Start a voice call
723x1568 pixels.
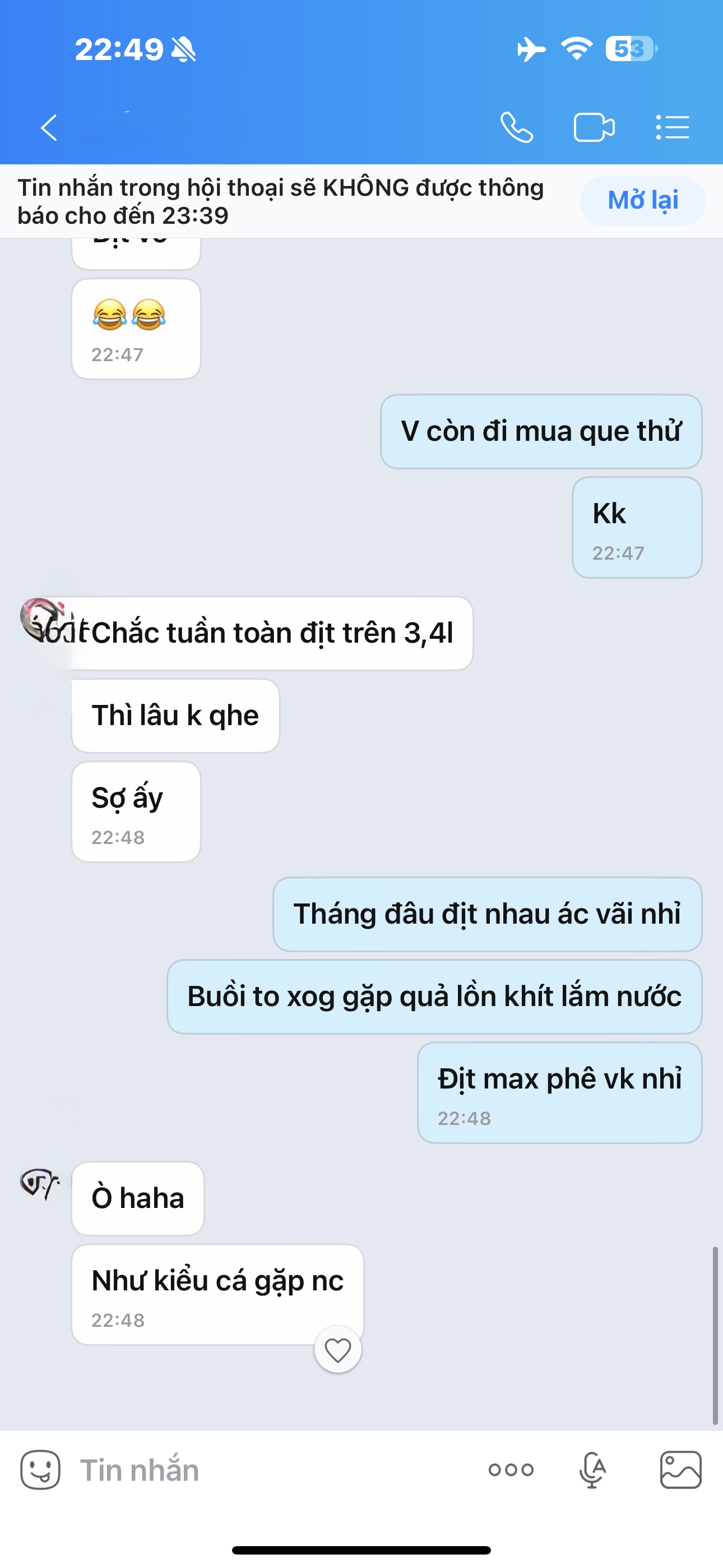517,128
